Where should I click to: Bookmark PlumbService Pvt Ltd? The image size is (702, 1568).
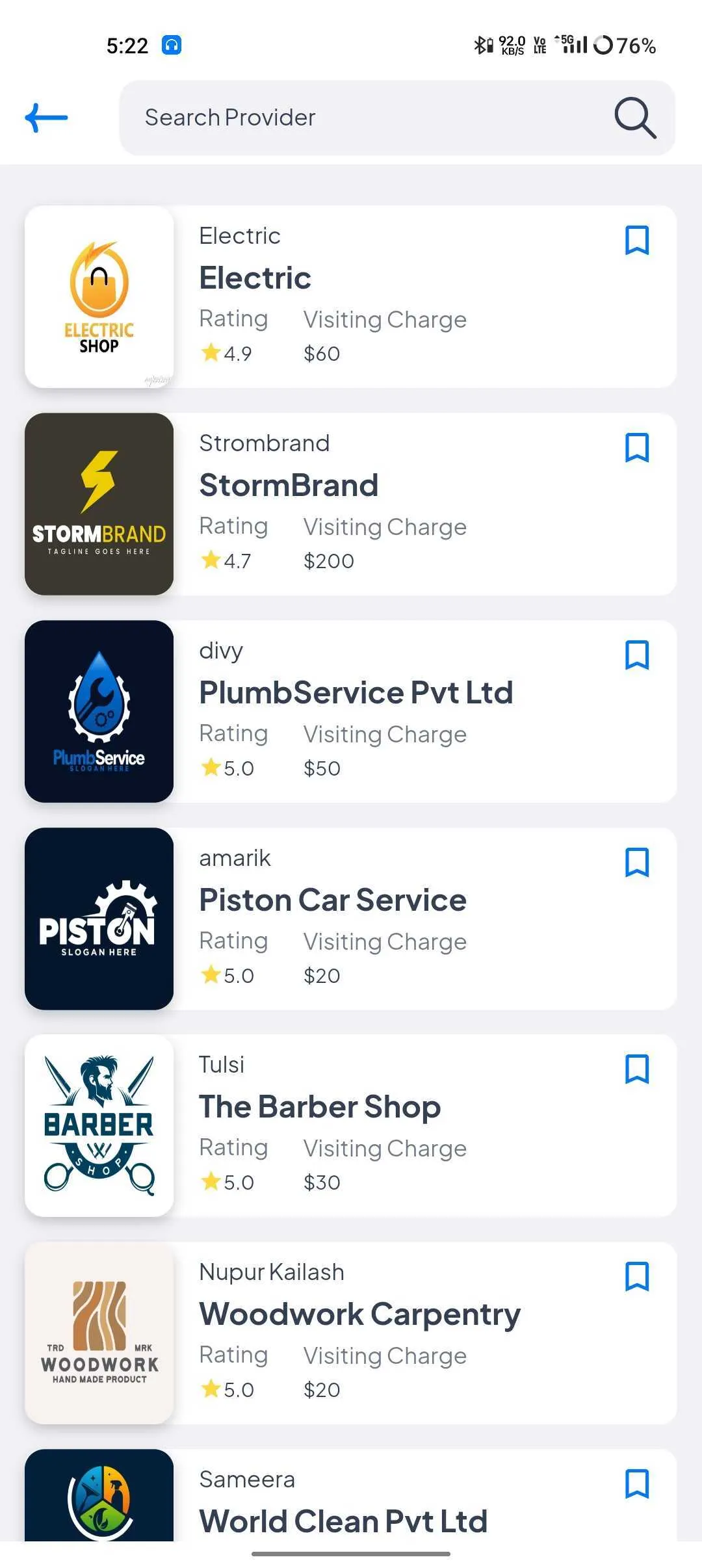click(x=637, y=655)
